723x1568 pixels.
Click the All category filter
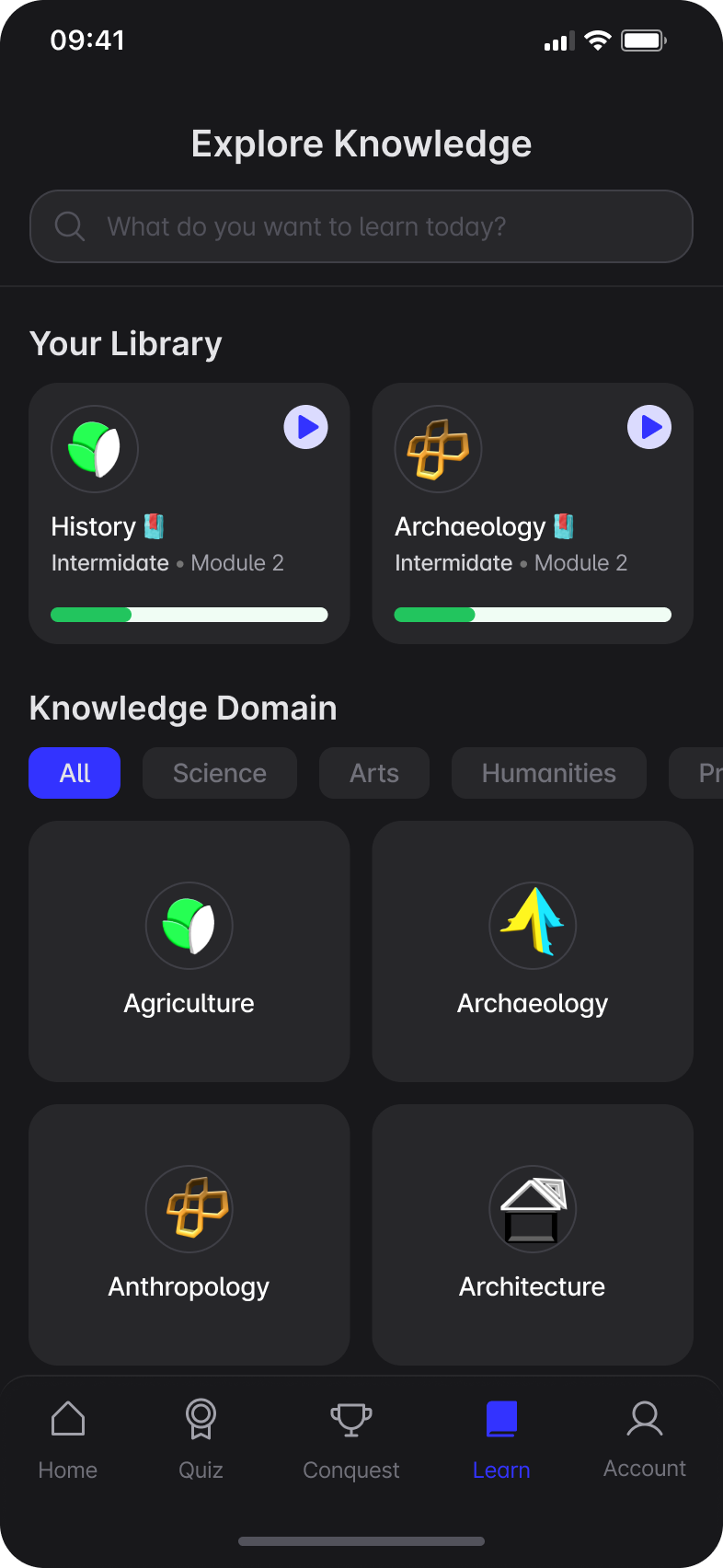coord(75,773)
